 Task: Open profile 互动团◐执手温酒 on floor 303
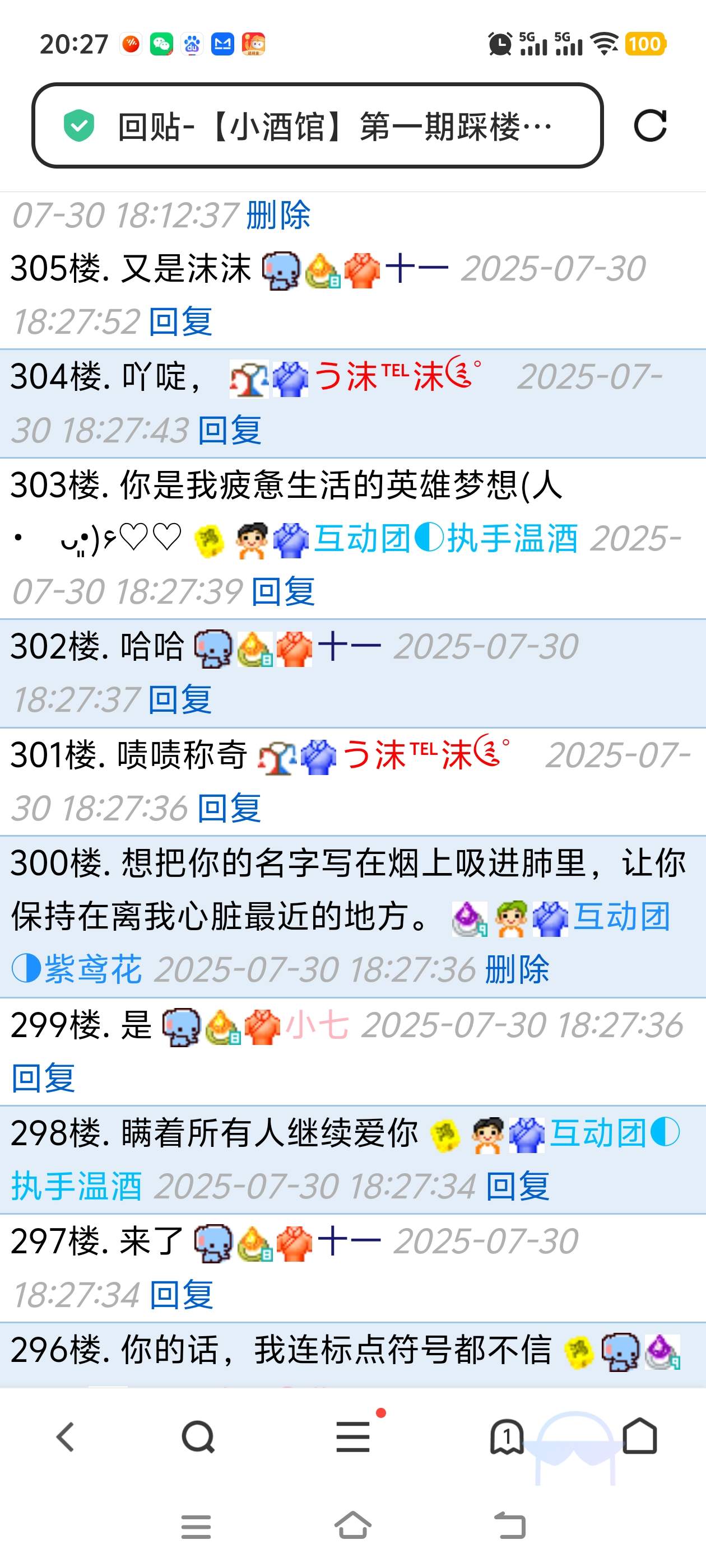pos(445,539)
